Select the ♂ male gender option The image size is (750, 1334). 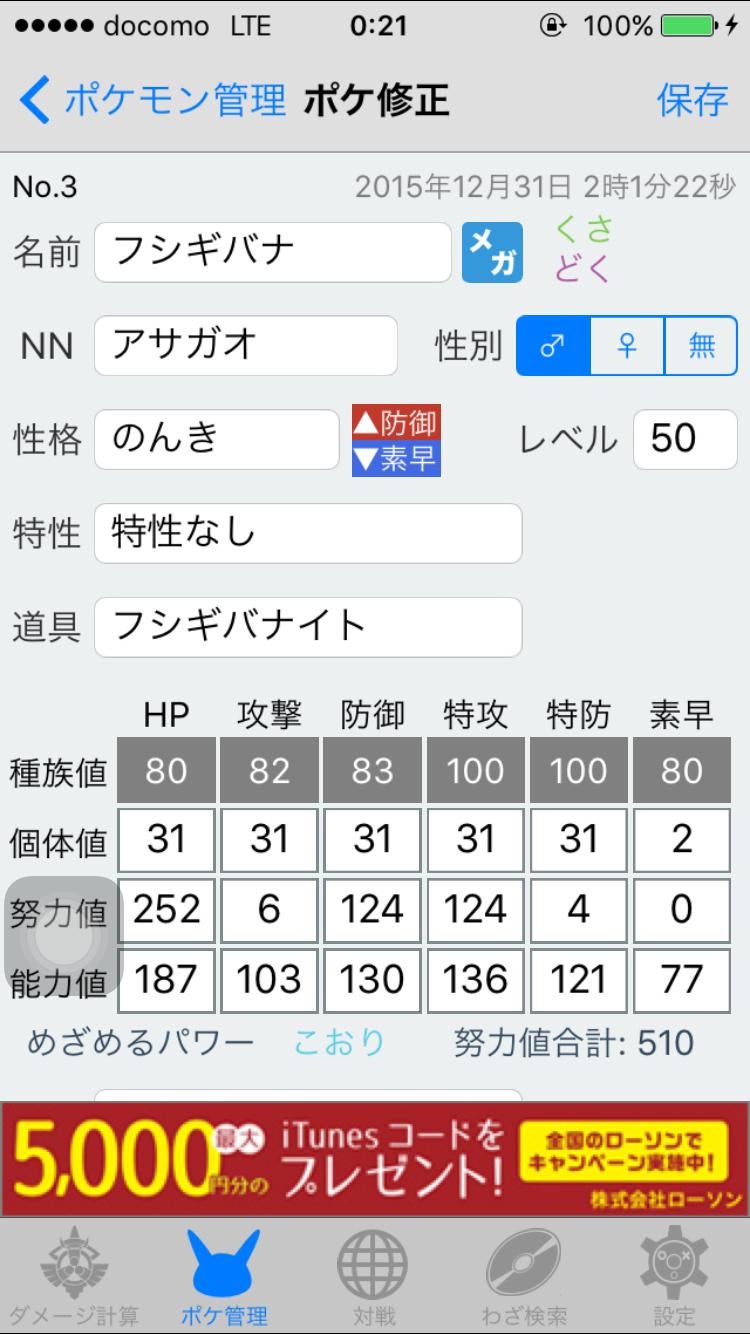(x=552, y=344)
